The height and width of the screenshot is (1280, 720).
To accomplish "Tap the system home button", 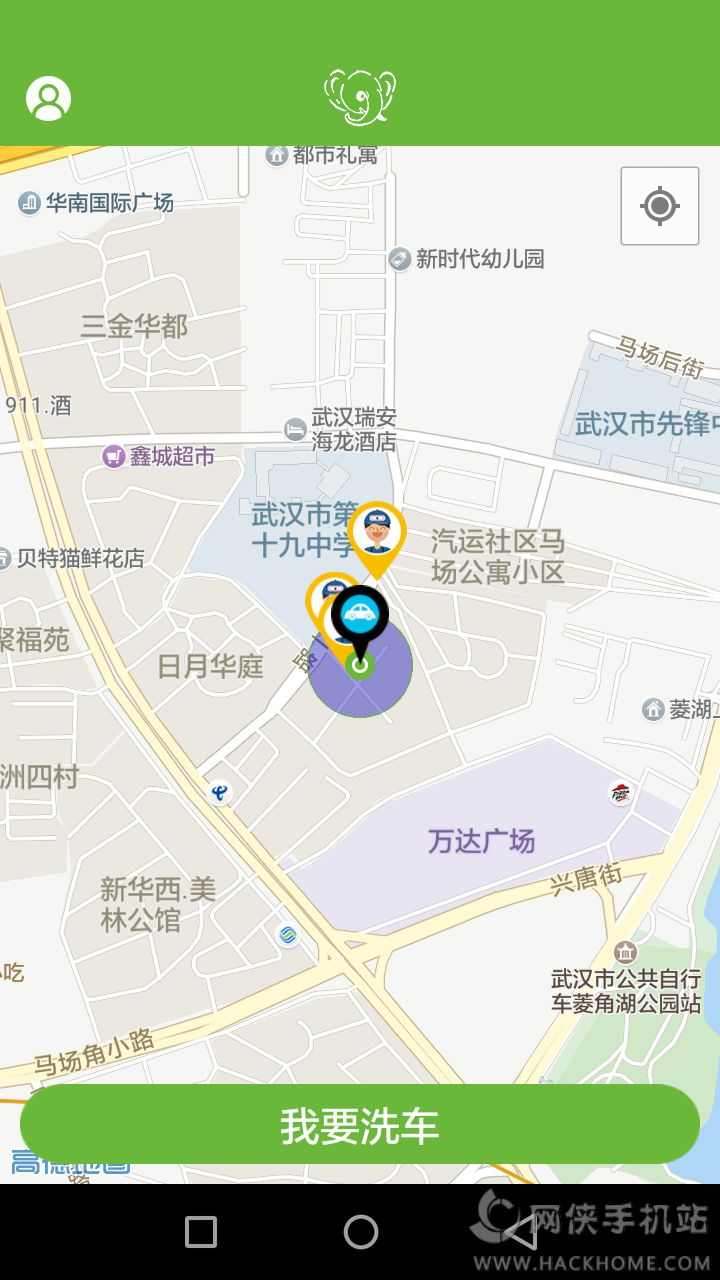I will (x=360, y=1232).
